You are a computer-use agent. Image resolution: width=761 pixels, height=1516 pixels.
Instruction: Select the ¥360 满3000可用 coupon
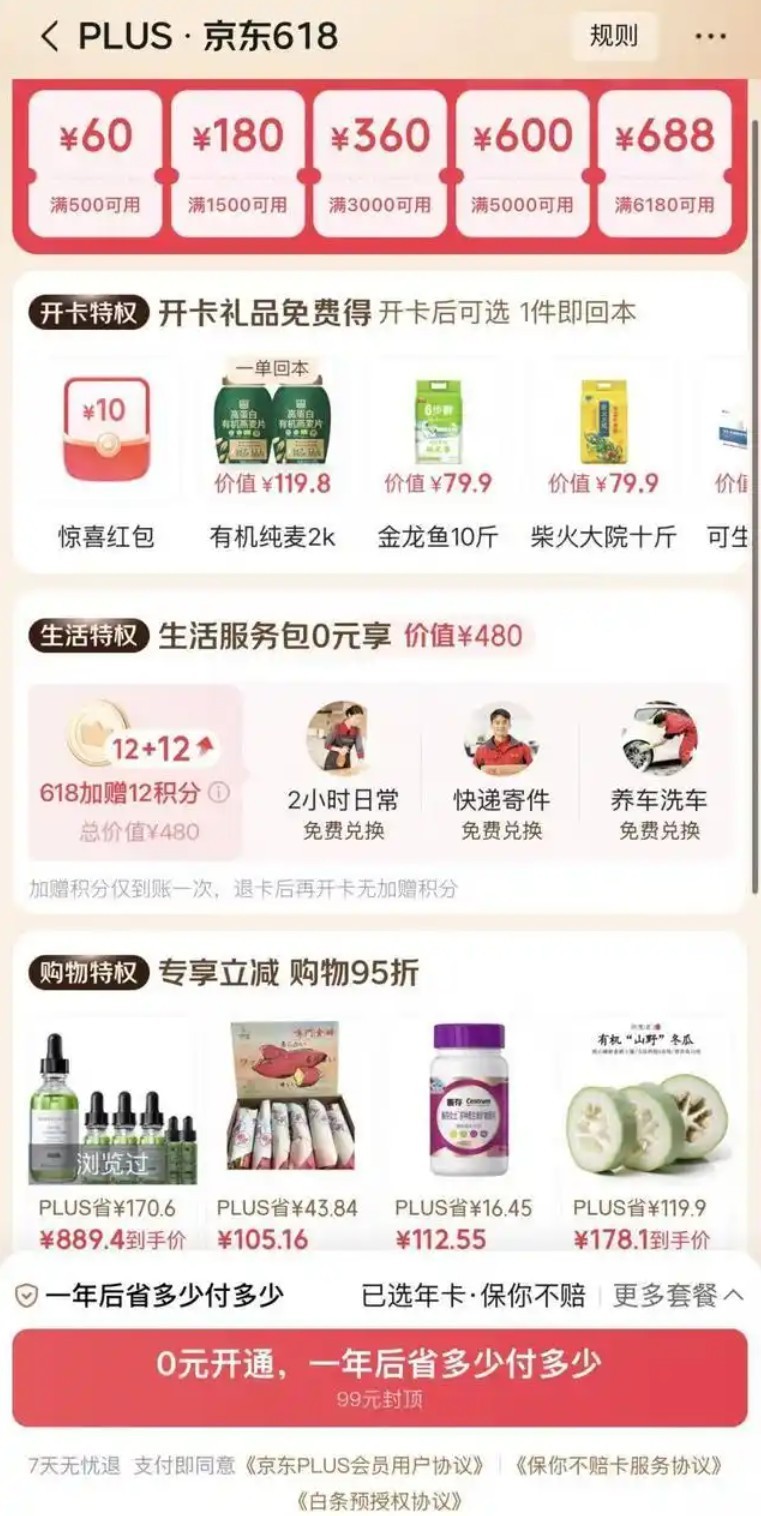380,164
